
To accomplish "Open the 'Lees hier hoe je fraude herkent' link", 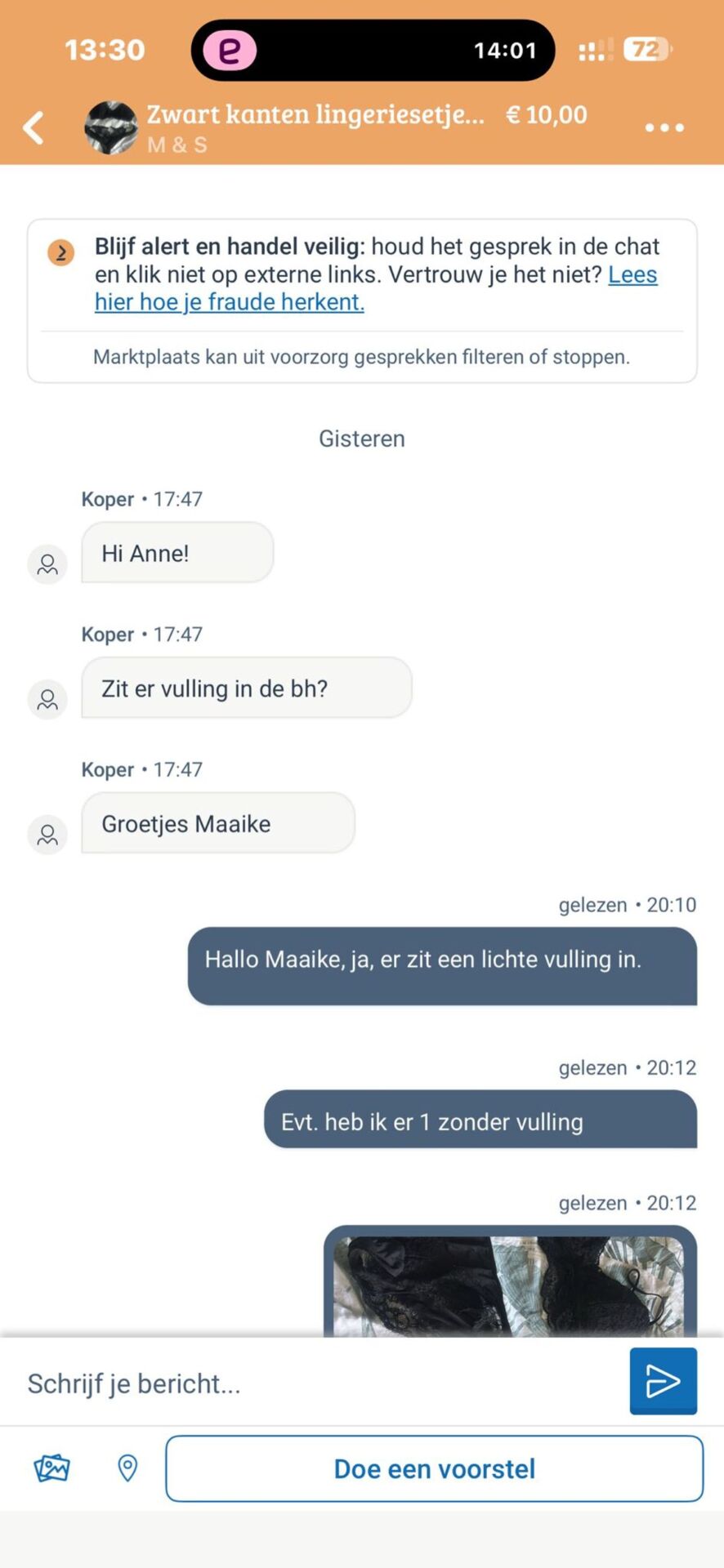I will (x=229, y=302).
